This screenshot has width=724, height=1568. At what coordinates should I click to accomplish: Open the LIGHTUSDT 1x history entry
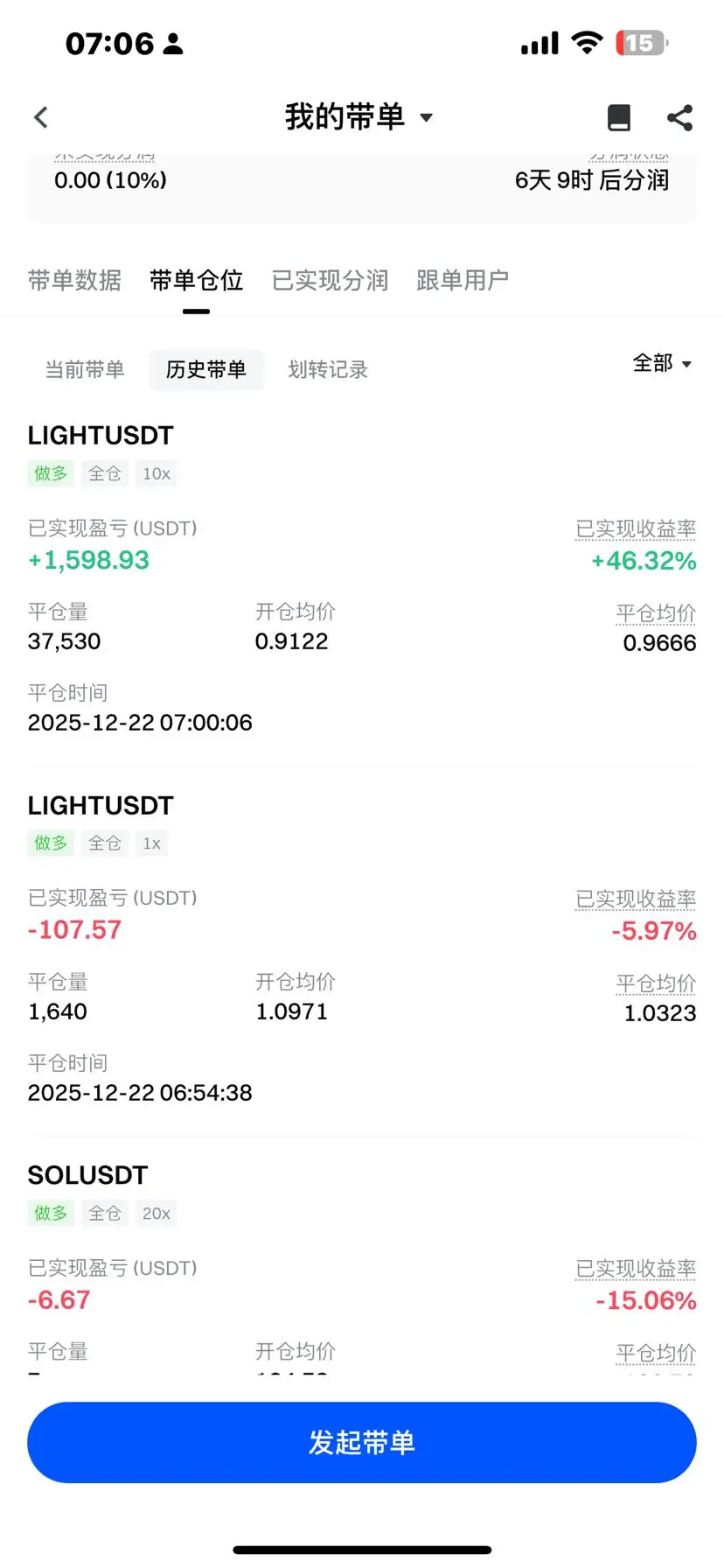click(x=101, y=805)
